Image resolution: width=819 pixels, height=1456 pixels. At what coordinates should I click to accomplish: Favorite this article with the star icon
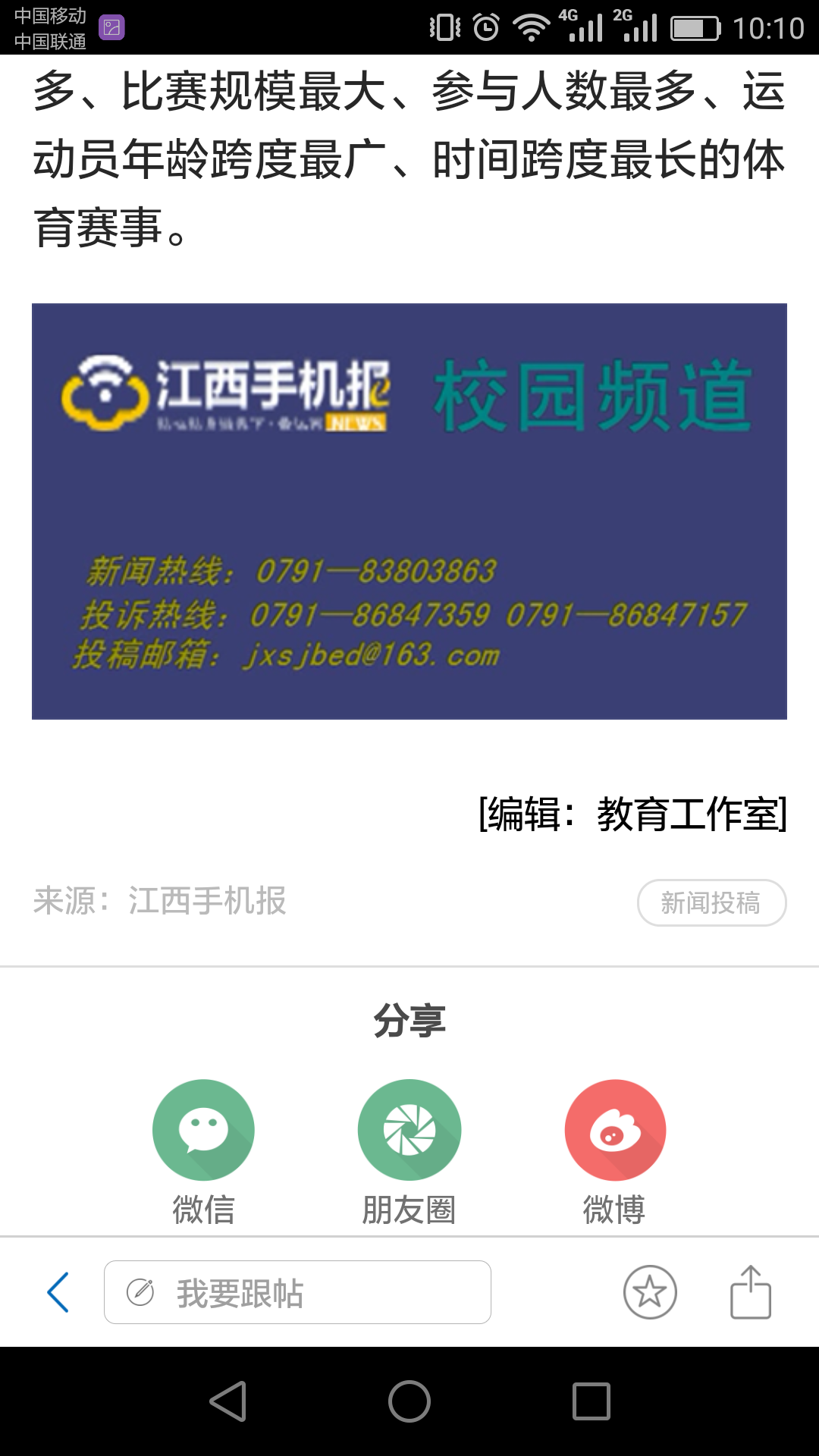point(650,1292)
